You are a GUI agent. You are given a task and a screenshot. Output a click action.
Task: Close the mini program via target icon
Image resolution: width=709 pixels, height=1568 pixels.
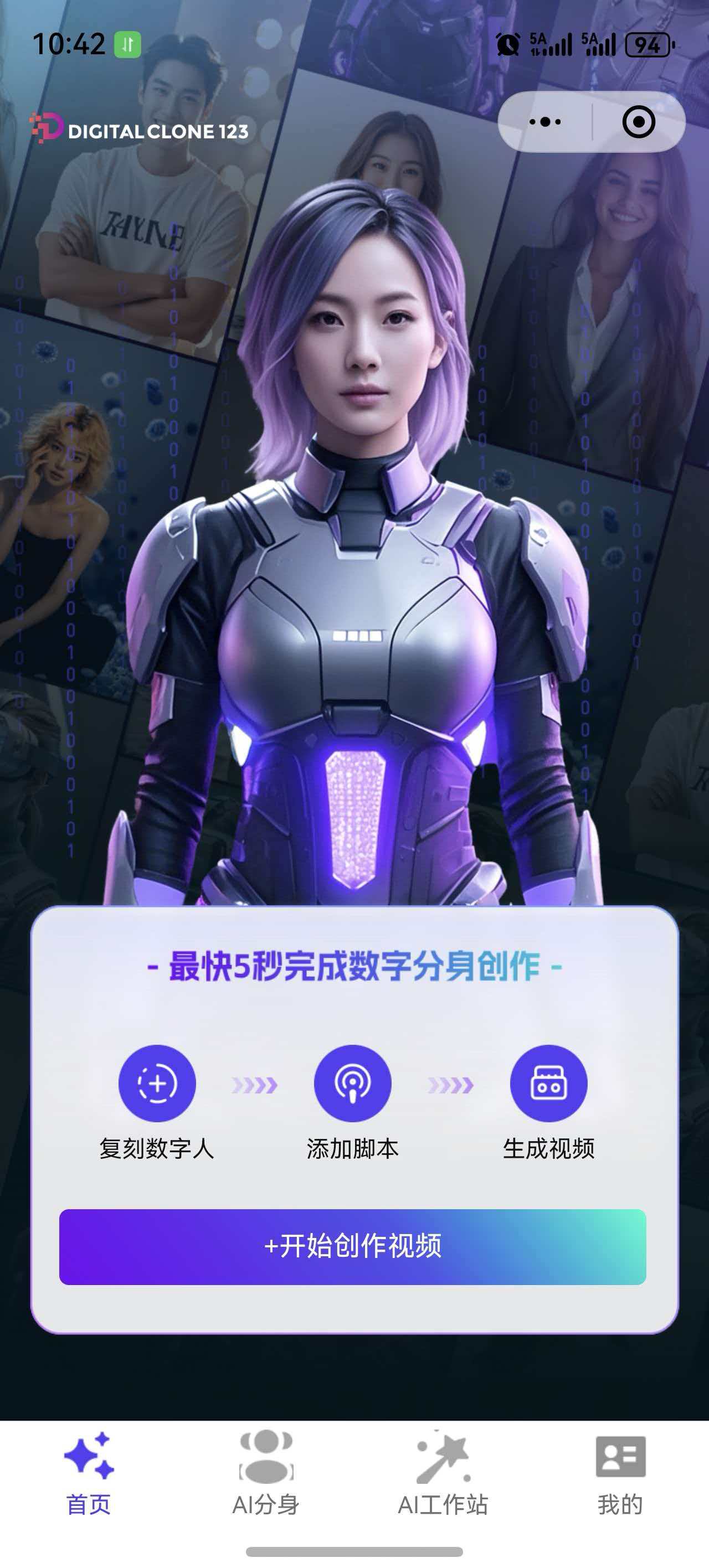click(638, 122)
